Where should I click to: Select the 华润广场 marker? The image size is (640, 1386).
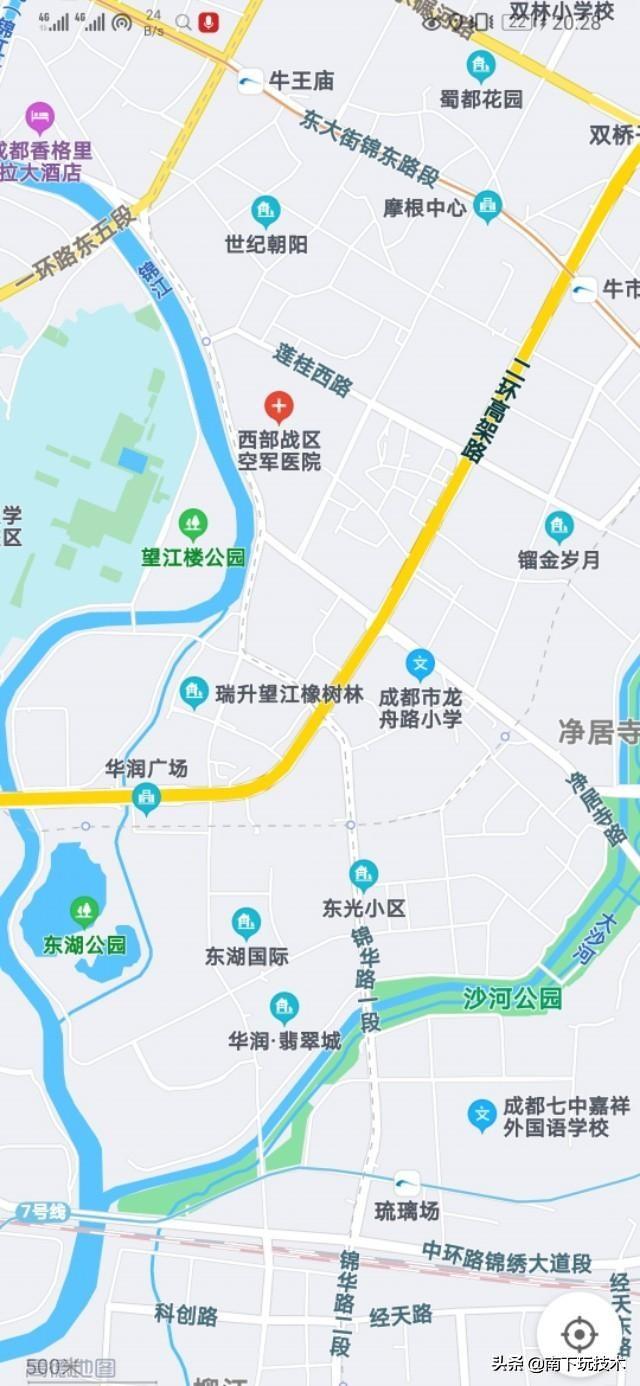pos(147,798)
